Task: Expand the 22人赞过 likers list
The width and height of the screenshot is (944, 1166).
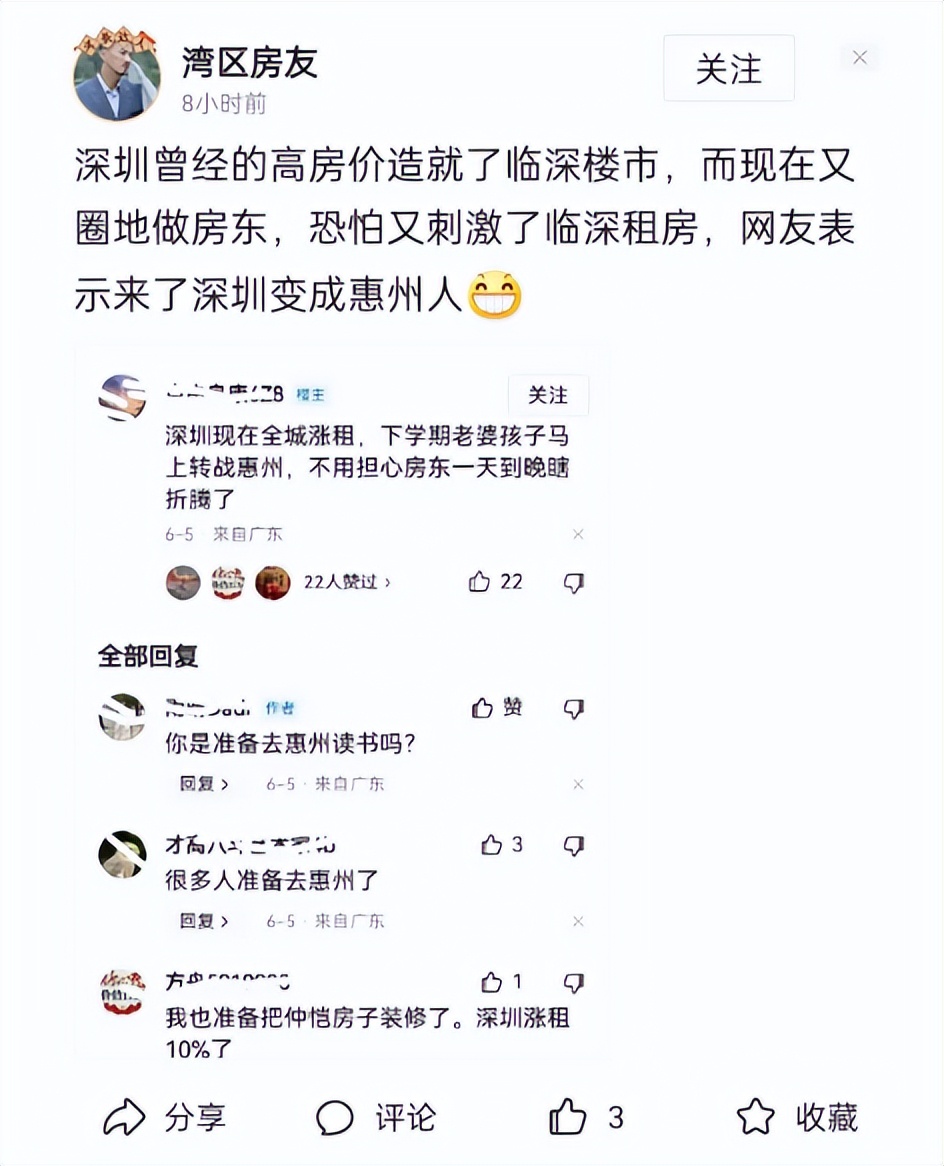Action: (x=344, y=582)
